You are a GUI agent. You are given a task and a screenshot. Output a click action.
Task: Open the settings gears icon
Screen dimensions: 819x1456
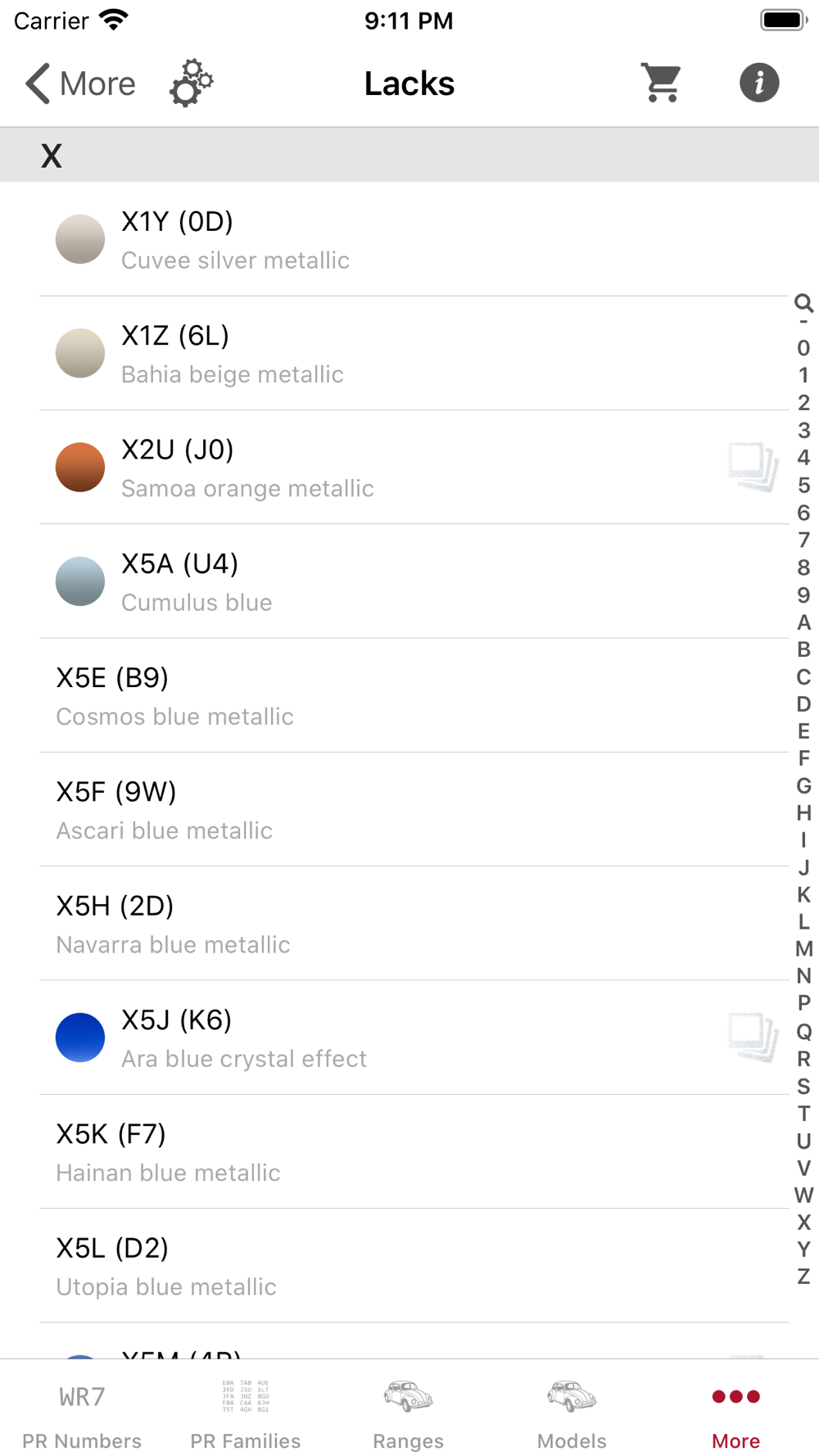click(x=192, y=83)
